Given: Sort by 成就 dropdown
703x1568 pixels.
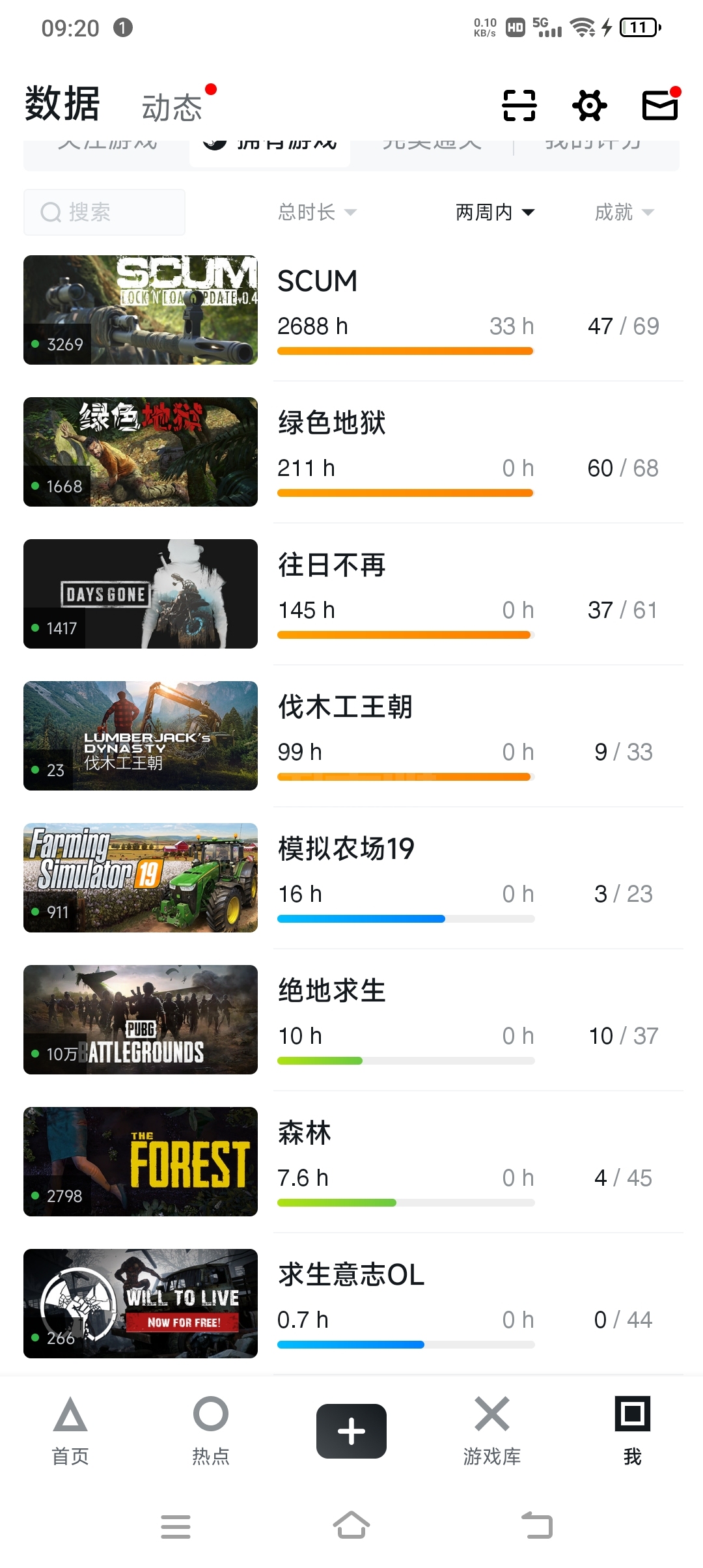Looking at the screenshot, I should pos(624,212).
